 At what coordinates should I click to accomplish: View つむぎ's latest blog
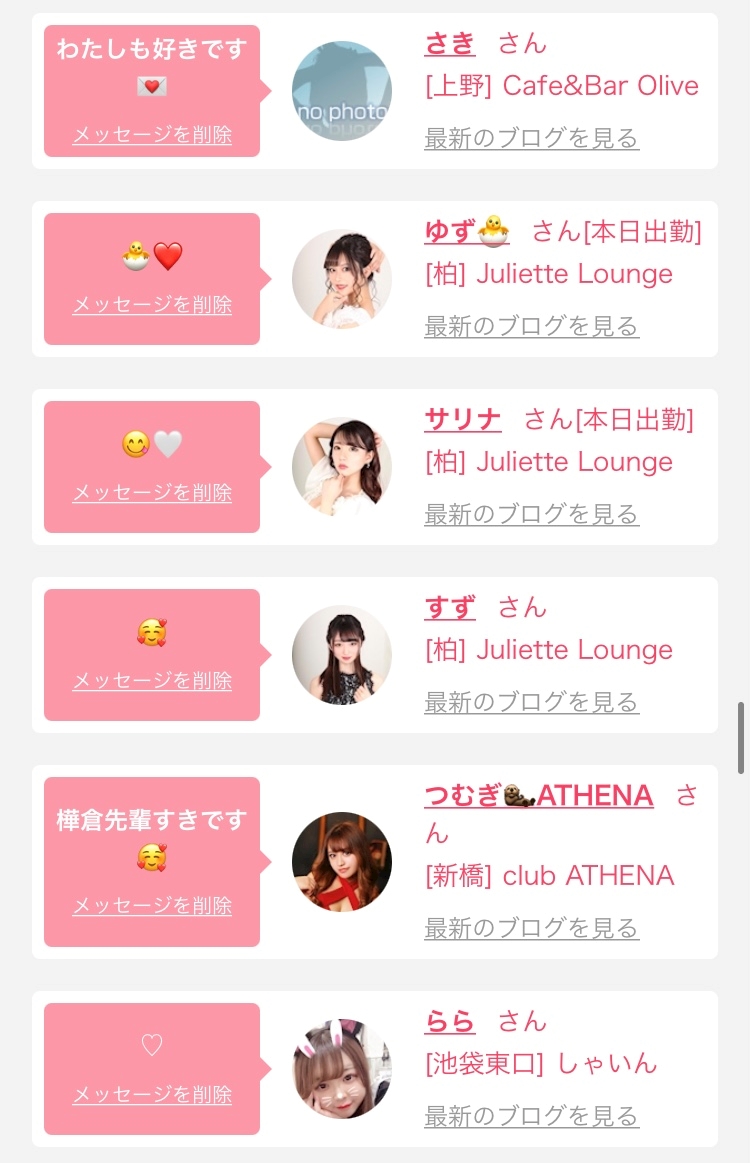pyautogui.click(x=531, y=928)
